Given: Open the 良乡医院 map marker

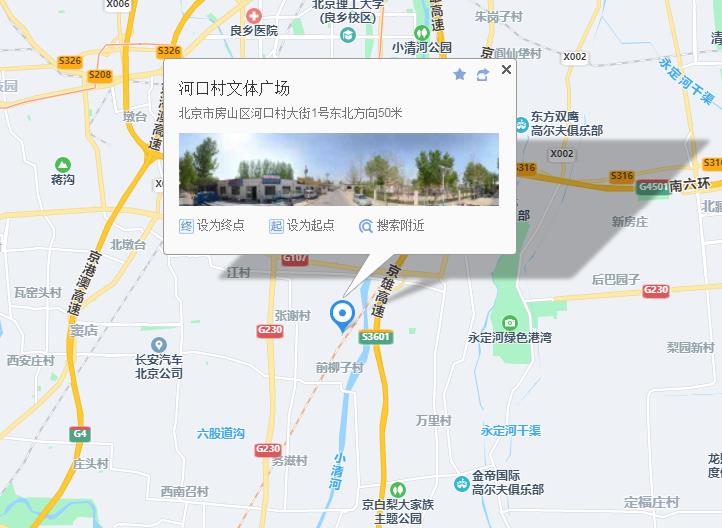Looking at the screenshot, I should pos(254,16).
